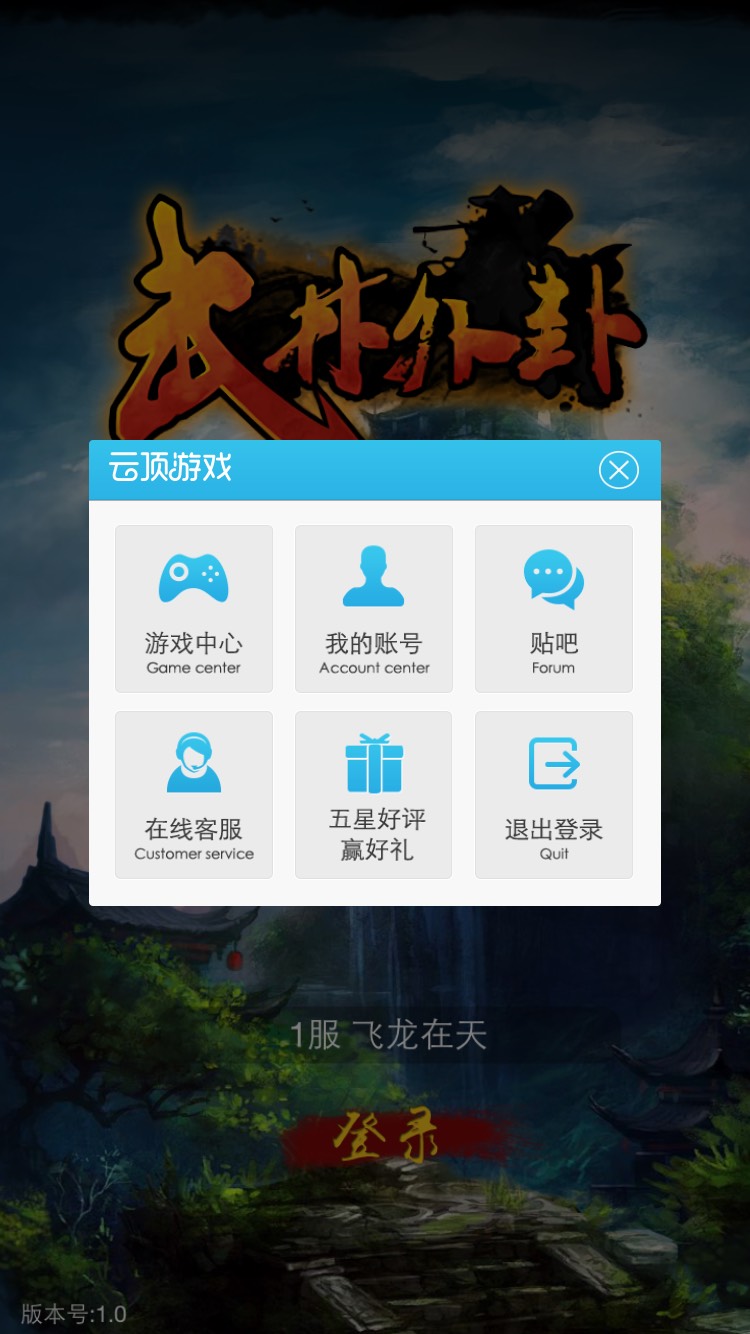Close the 云顶游戏 dialog

click(618, 470)
